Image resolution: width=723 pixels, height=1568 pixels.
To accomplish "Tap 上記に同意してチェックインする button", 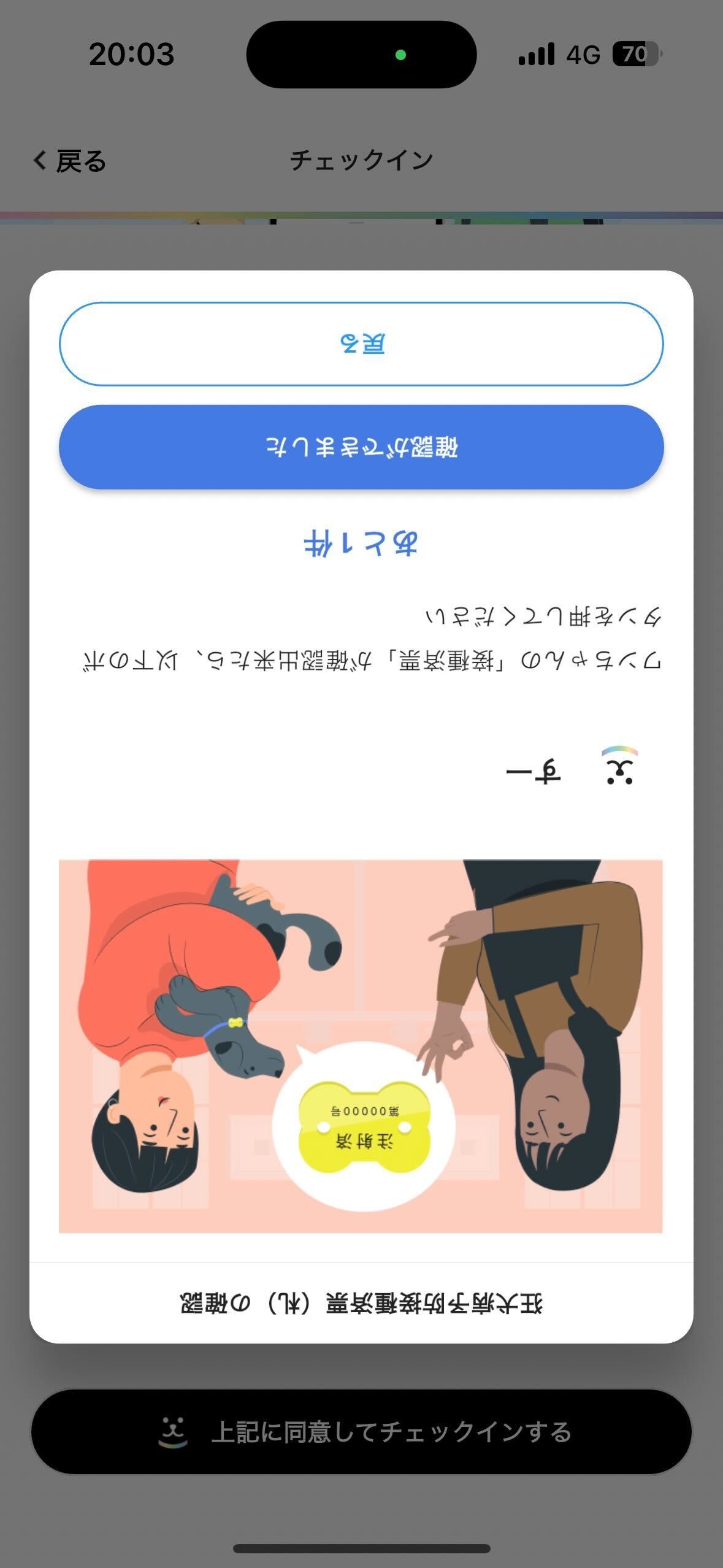I will coord(361,1432).
